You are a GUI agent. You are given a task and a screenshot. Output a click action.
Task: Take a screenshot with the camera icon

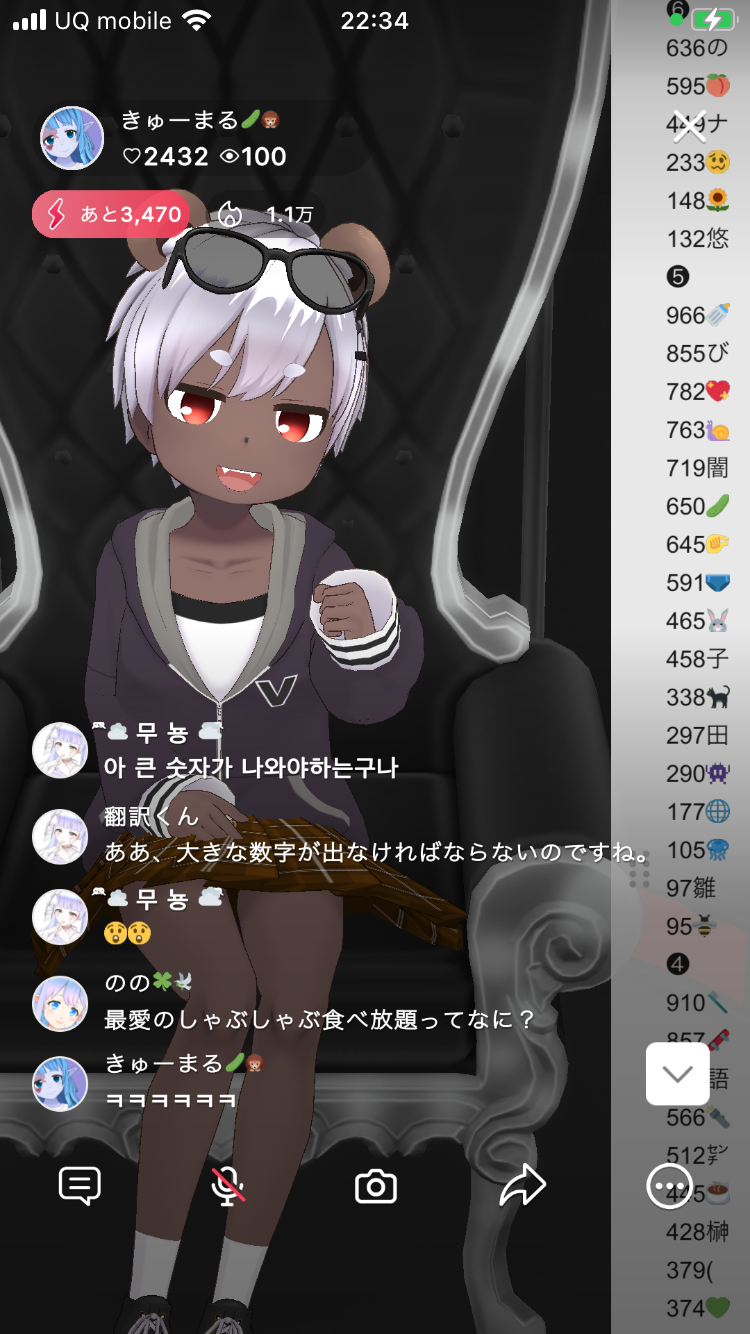pos(376,1187)
